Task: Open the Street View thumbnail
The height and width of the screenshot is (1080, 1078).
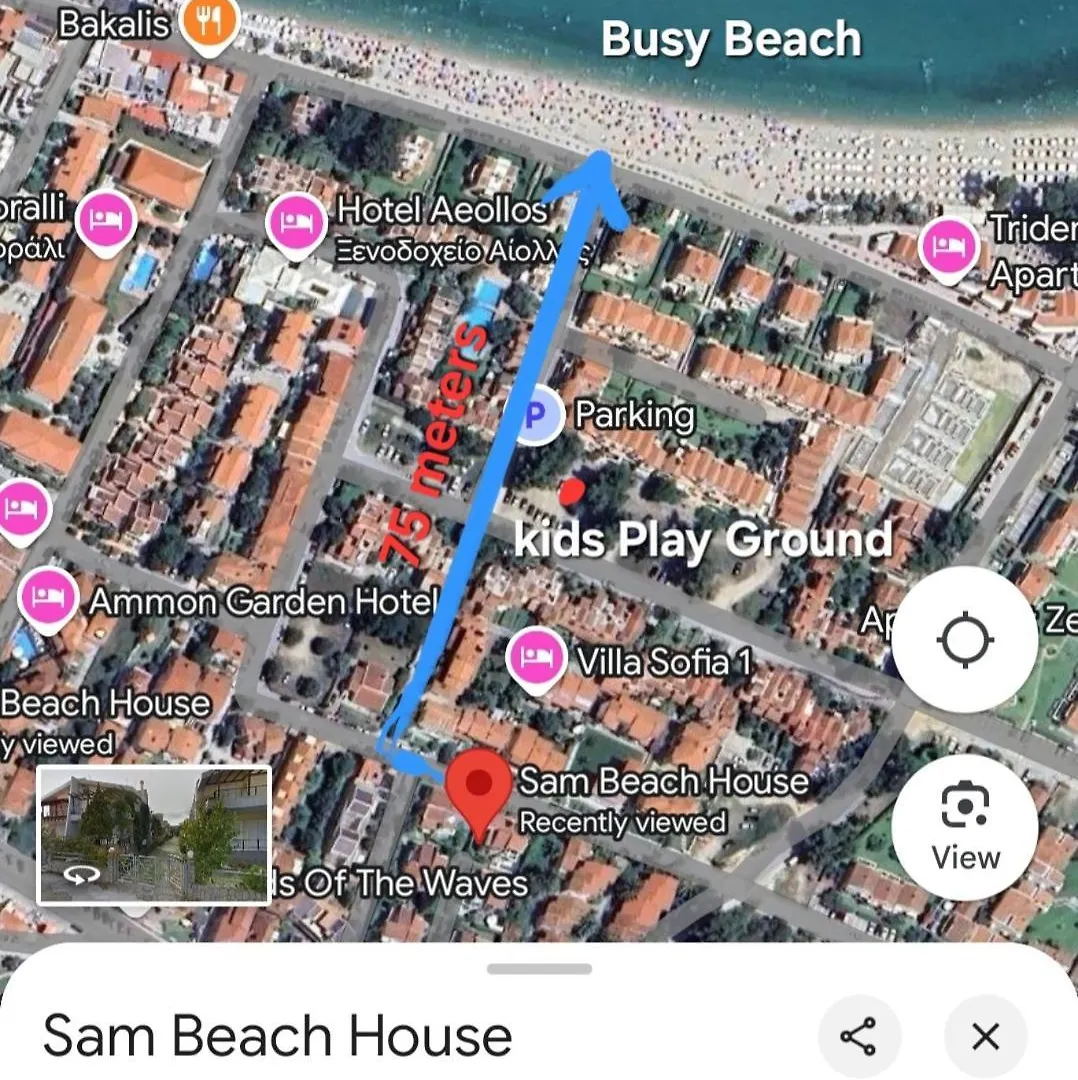Action: point(154,835)
